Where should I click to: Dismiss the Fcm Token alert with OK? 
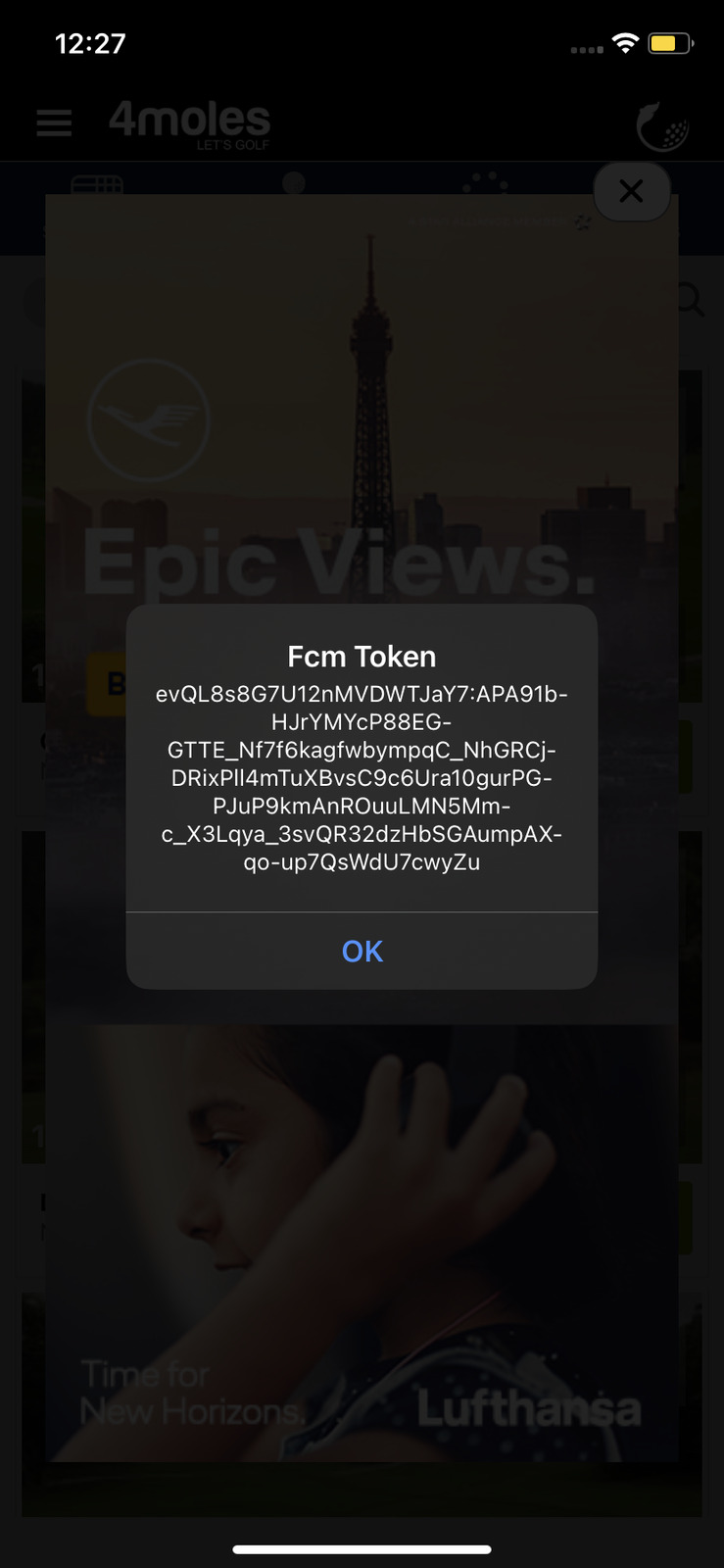[362, 951]
